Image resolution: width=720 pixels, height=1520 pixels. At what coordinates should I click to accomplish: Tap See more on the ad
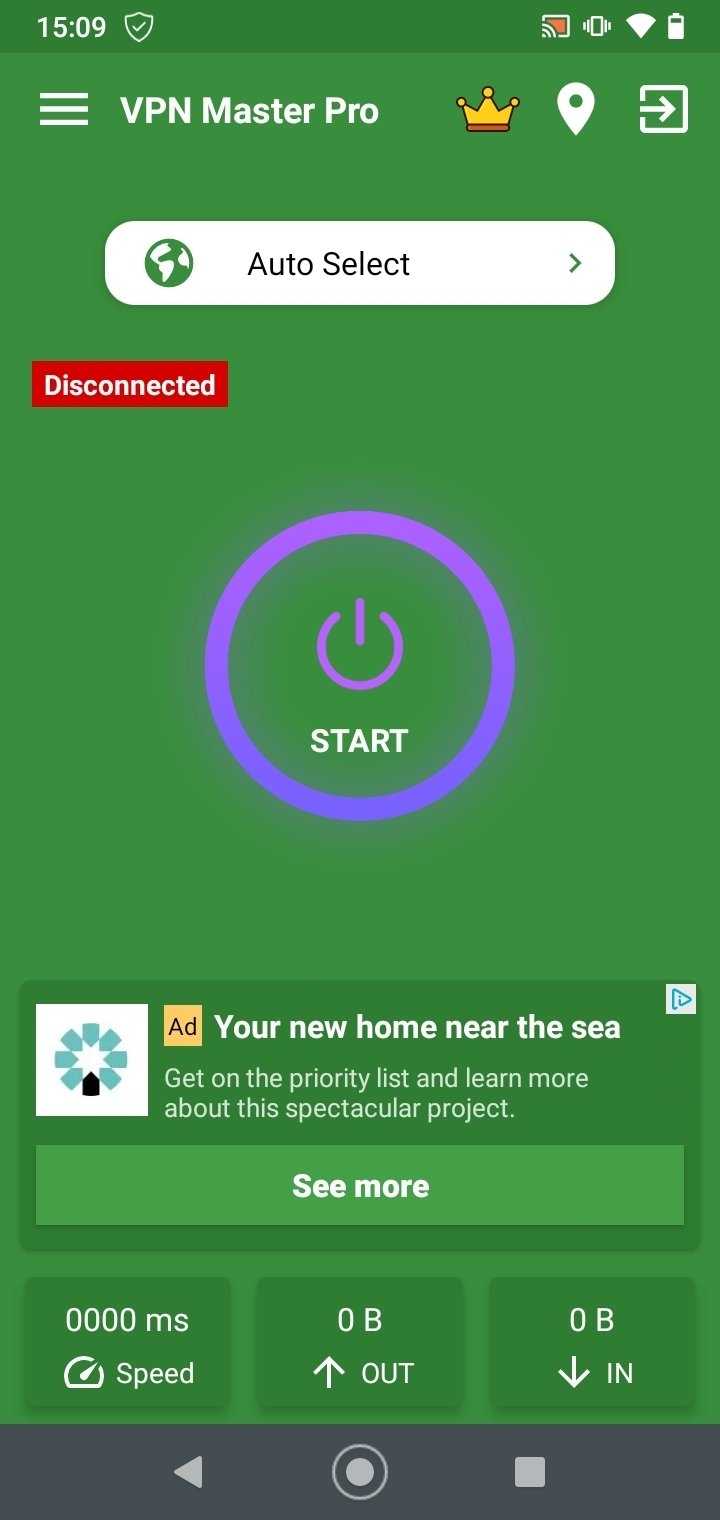[x=360, y=1186]
